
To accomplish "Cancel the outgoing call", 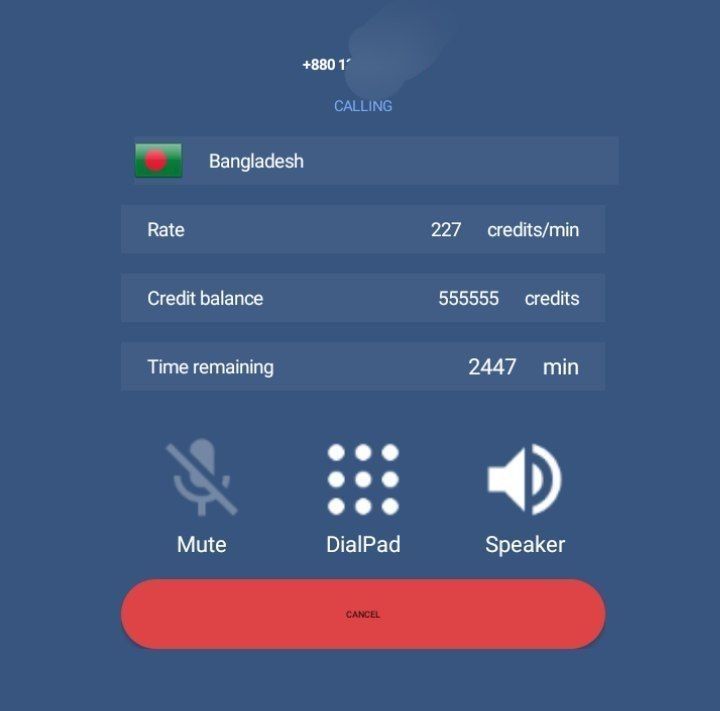I will pyautogui.click(x=363, y=614).
